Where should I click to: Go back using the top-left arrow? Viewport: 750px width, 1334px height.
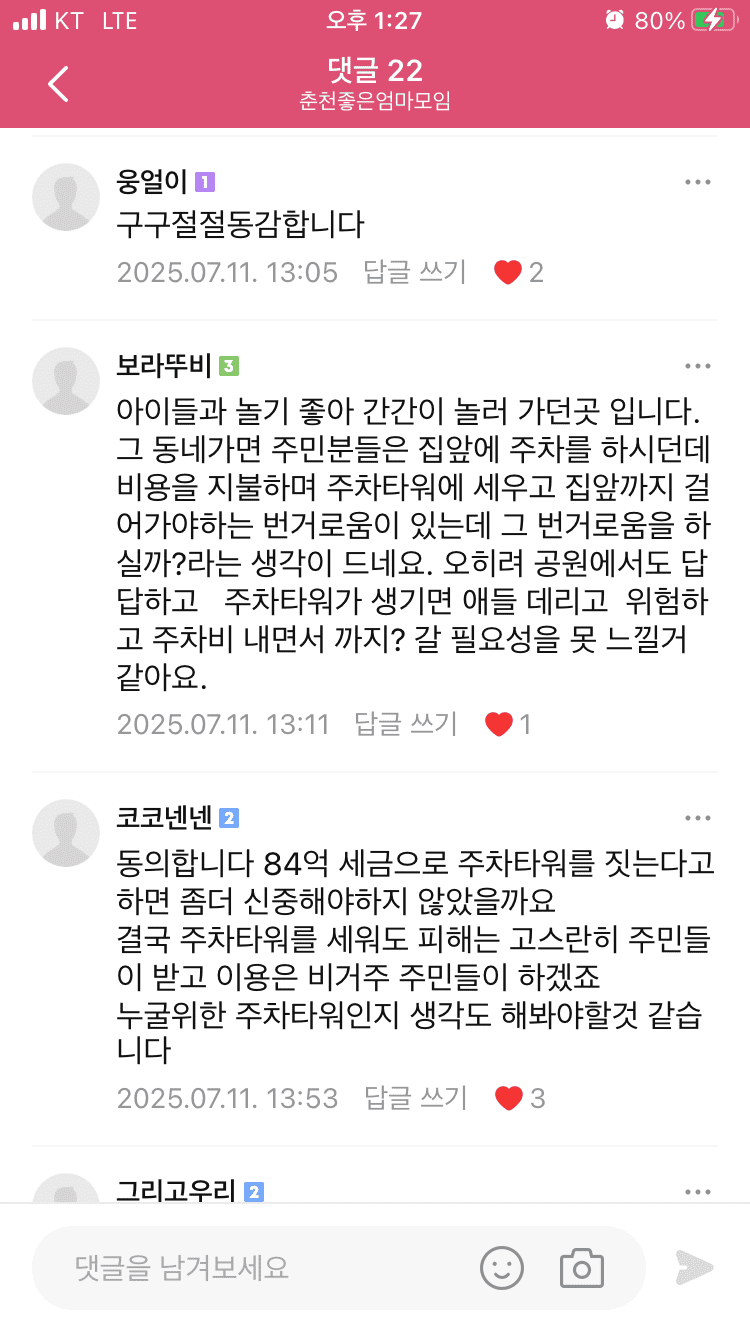click(x=58, y=84)
